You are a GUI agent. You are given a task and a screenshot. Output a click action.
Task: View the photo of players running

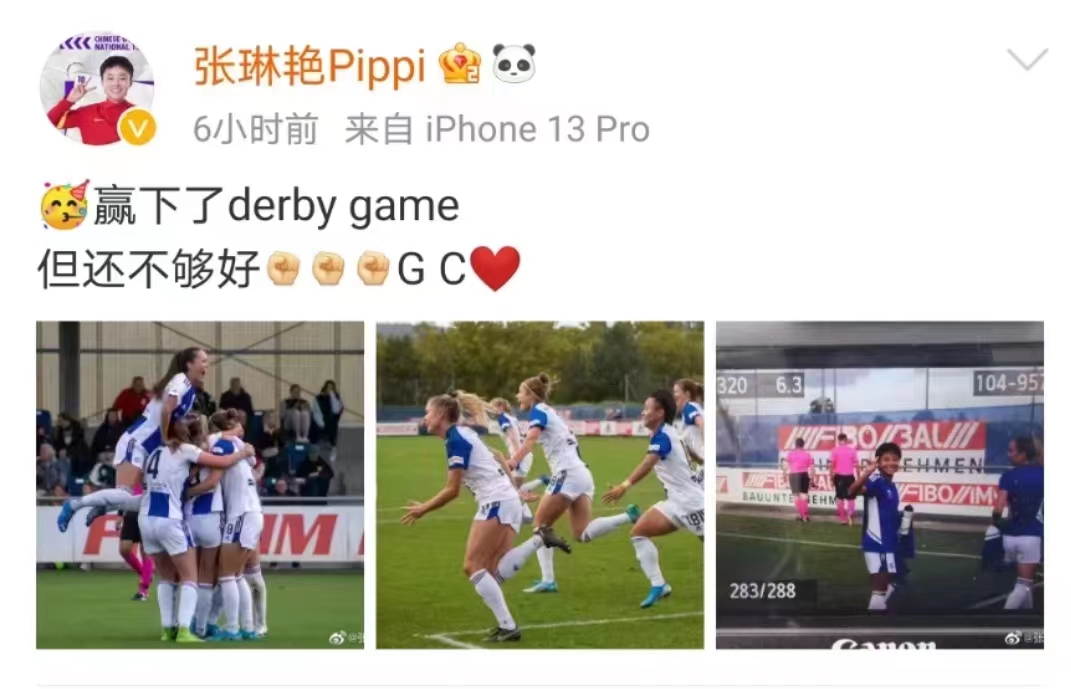click(540, 485)
